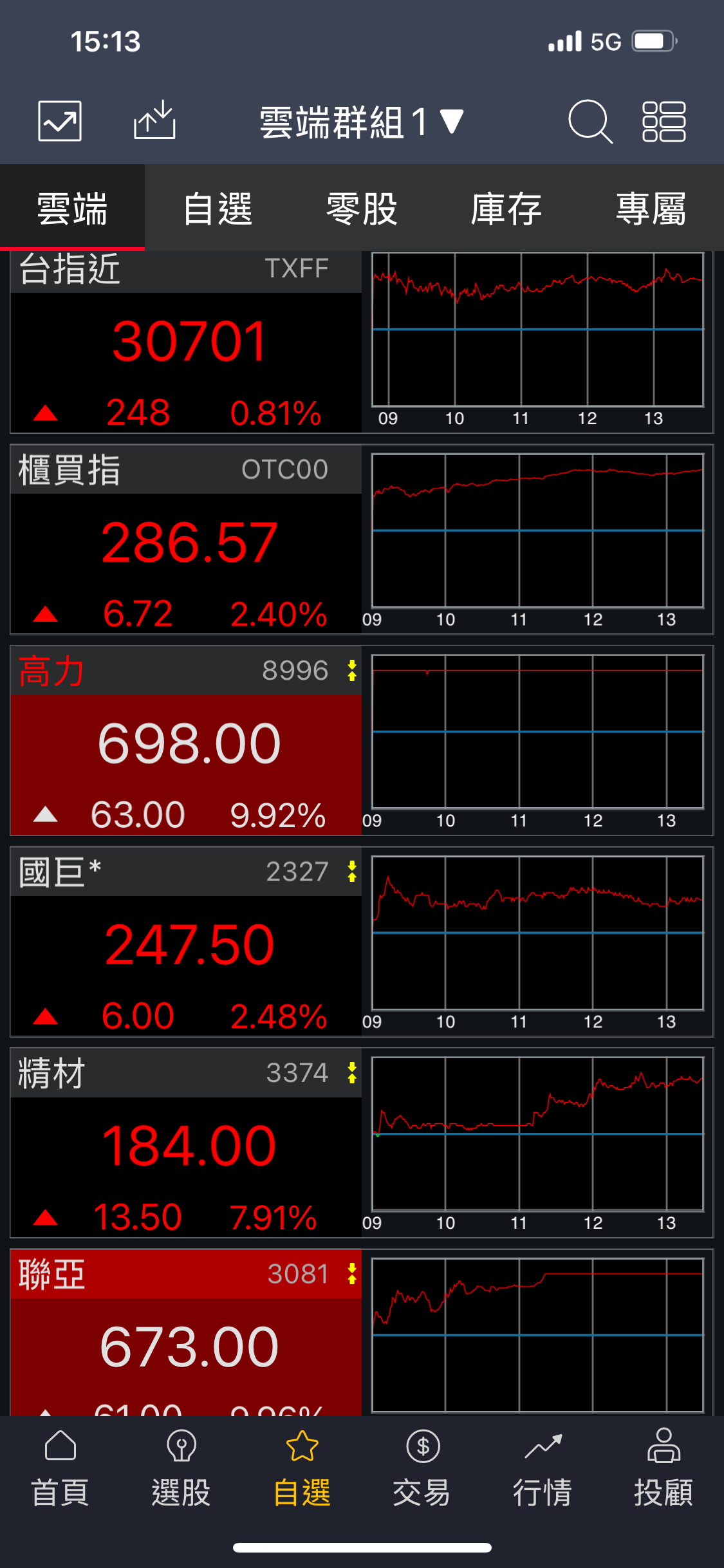Viewport: 724px width, 1568px height.
Task: Switch to the 自選 top tab
Action: click(x=217, y=209)
